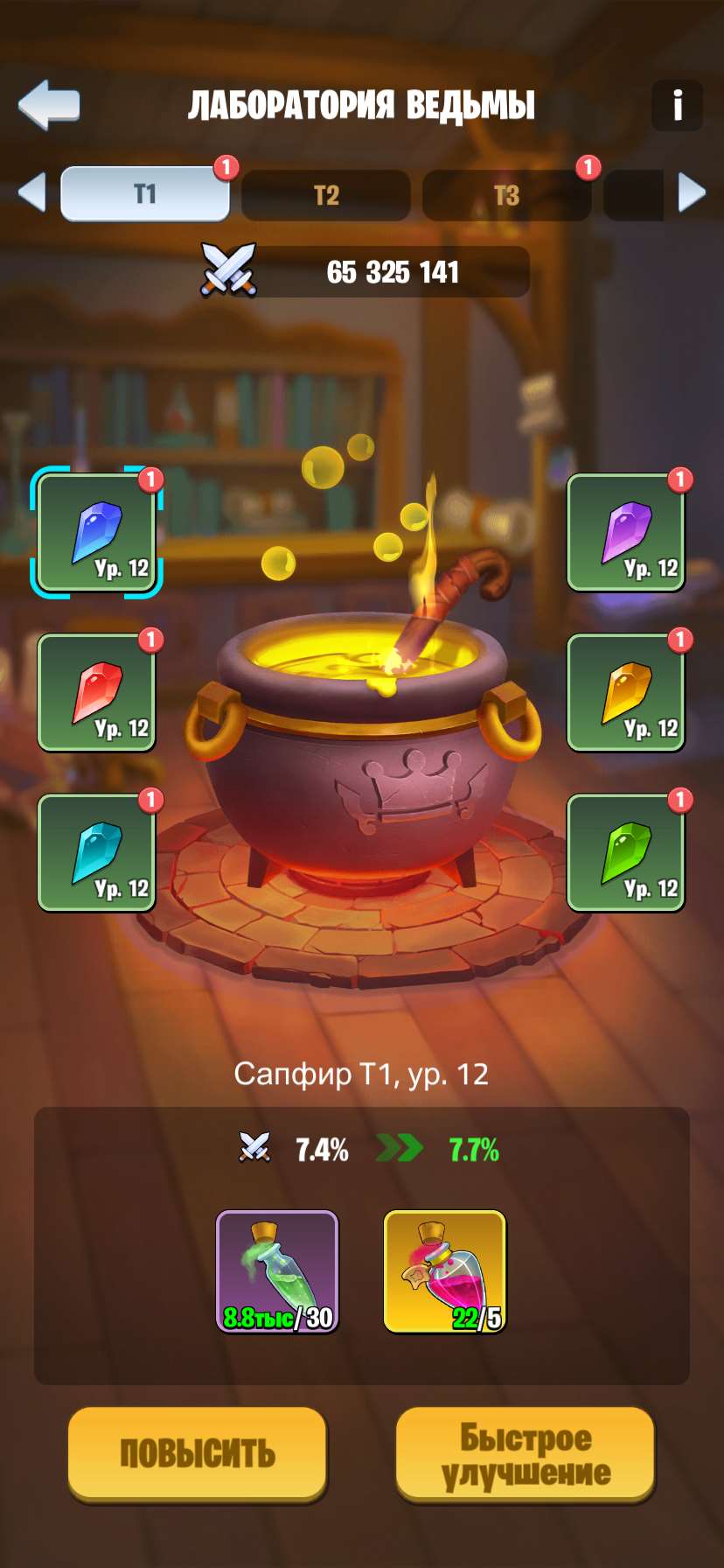Select the green gem

[x=626, y=853]
